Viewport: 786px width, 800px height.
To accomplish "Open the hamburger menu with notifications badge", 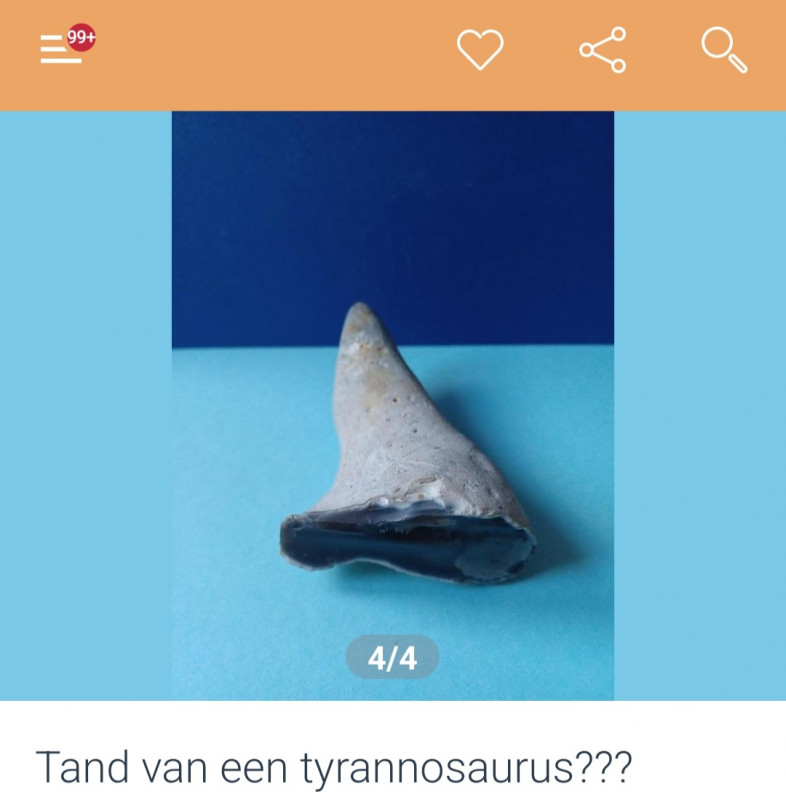I will click(62, 49).
